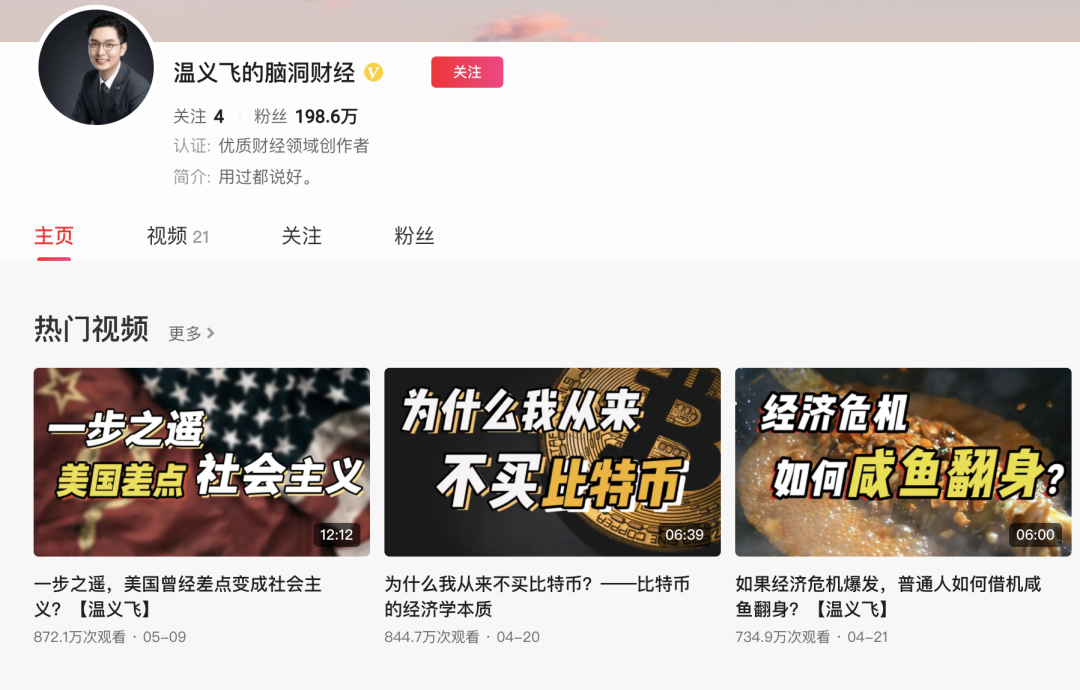View more hot videos via 更多
The image size is (1080, 690).
pos(191,333)
